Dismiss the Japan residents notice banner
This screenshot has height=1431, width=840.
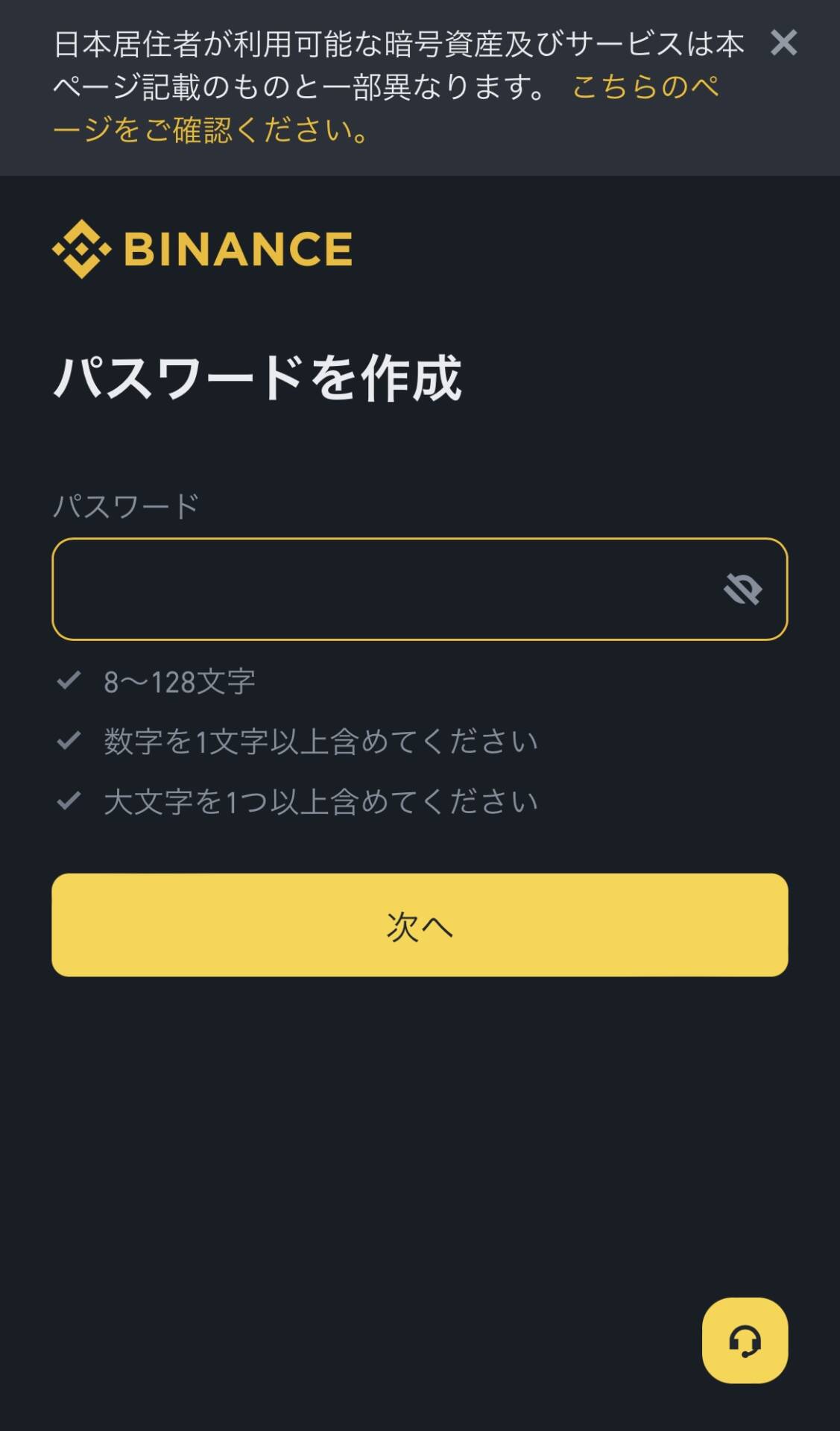coord(783,43)
